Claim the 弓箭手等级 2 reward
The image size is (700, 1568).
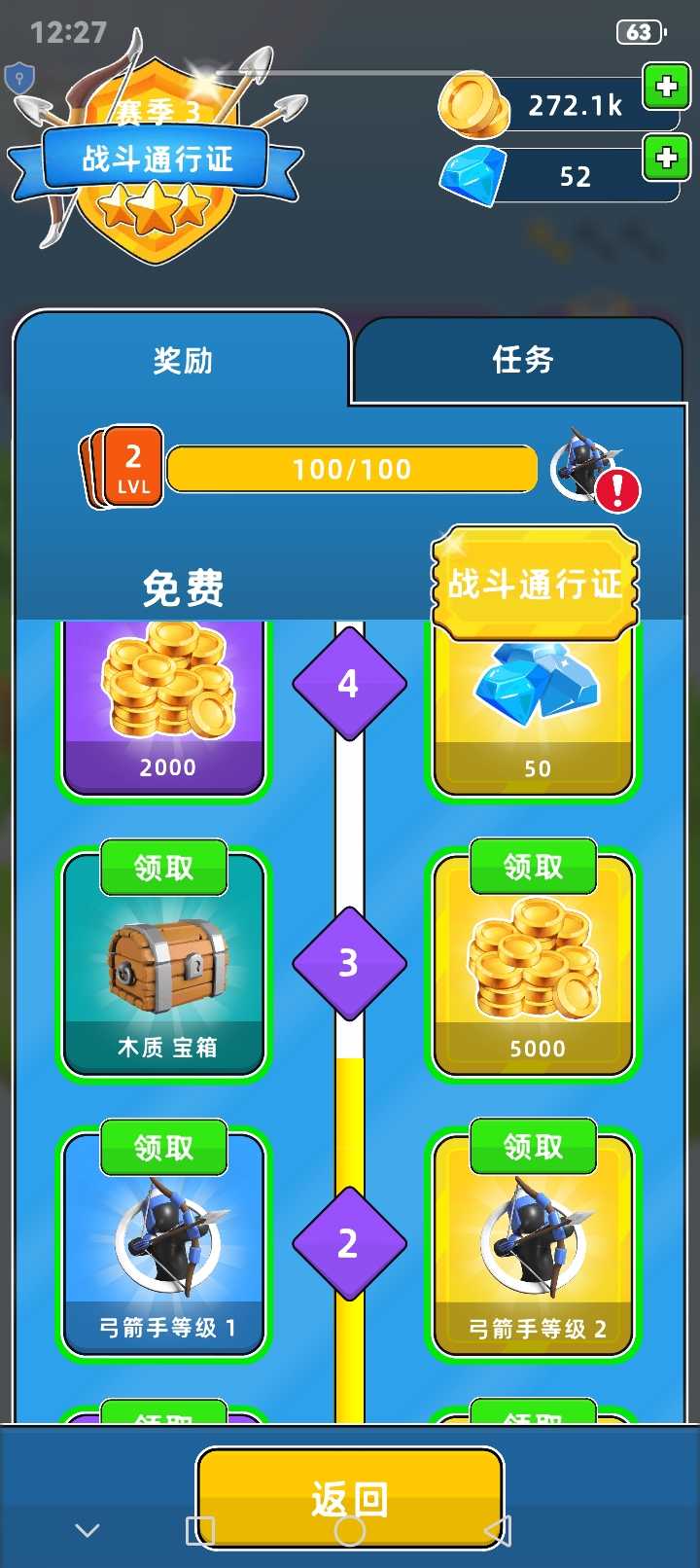(533, 1147)
